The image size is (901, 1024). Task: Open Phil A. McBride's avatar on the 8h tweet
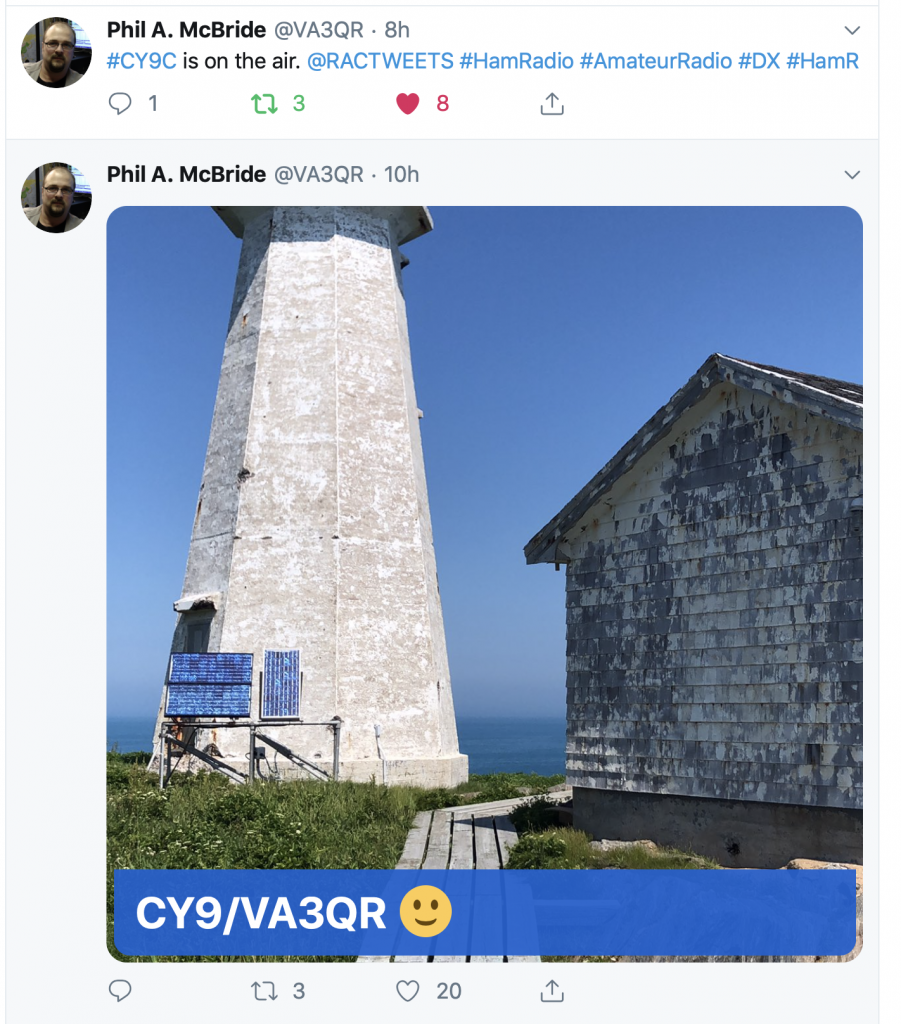(x=56, y=52)
